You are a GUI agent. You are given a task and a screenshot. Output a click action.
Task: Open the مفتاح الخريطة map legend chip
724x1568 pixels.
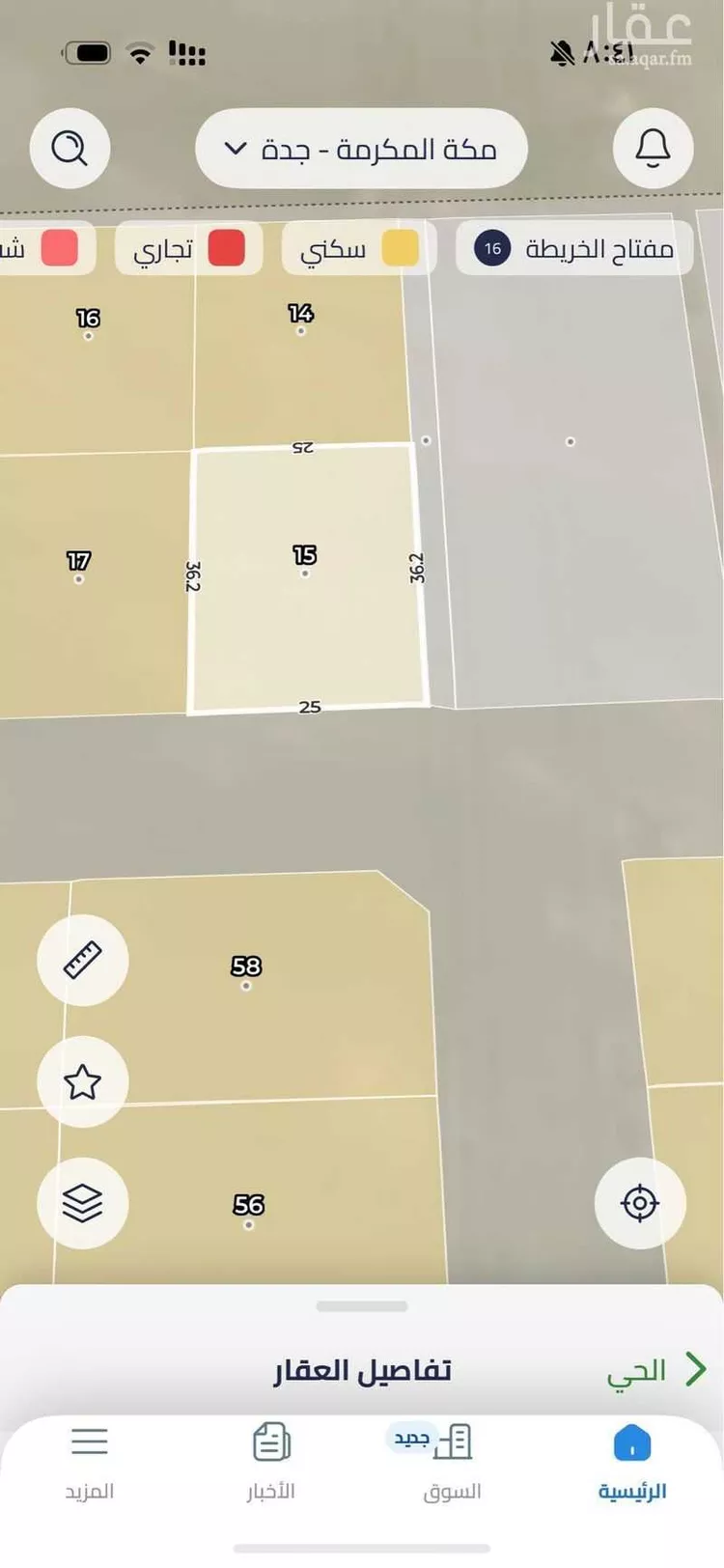(x=573, y=249)
